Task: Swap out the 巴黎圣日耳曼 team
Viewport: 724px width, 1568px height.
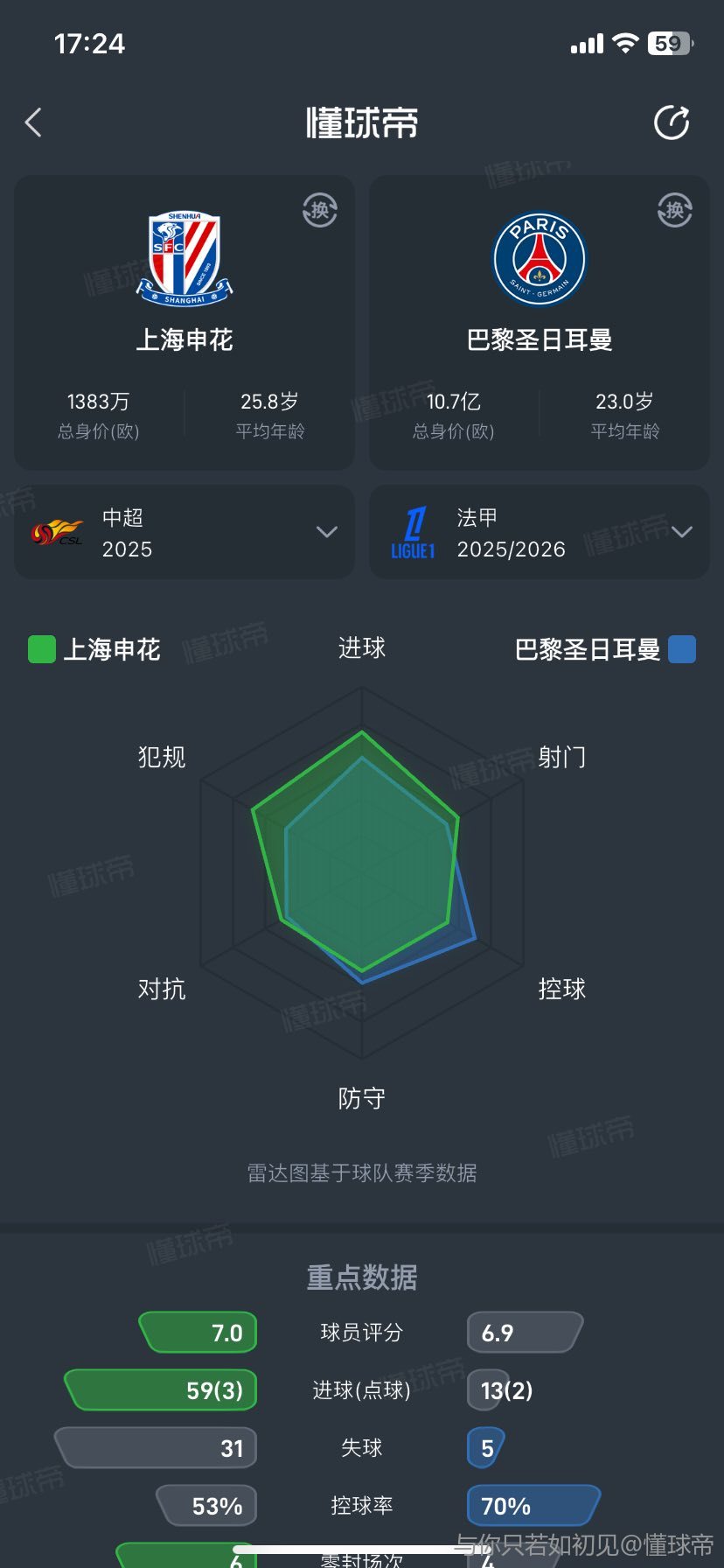Action: pos(675,210)
